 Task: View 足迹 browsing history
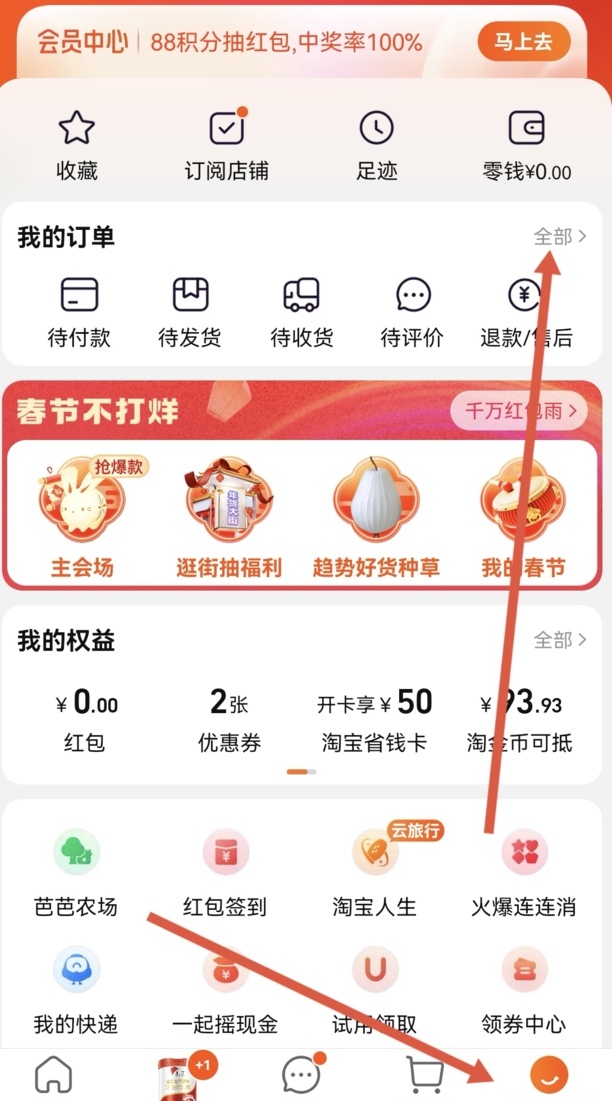pyautogui.click(x=376, y=145)
